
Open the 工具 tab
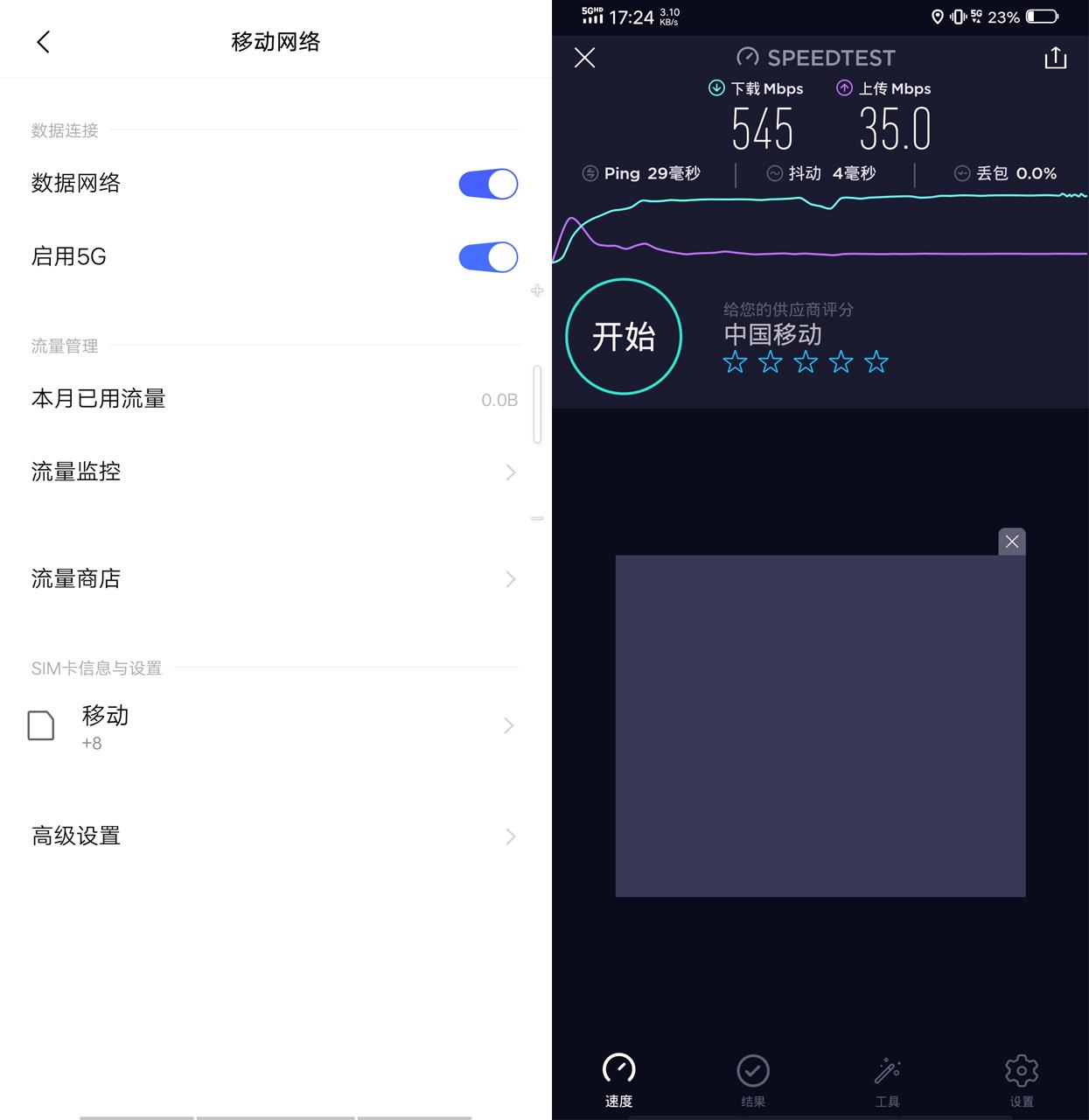(887, 1080)
